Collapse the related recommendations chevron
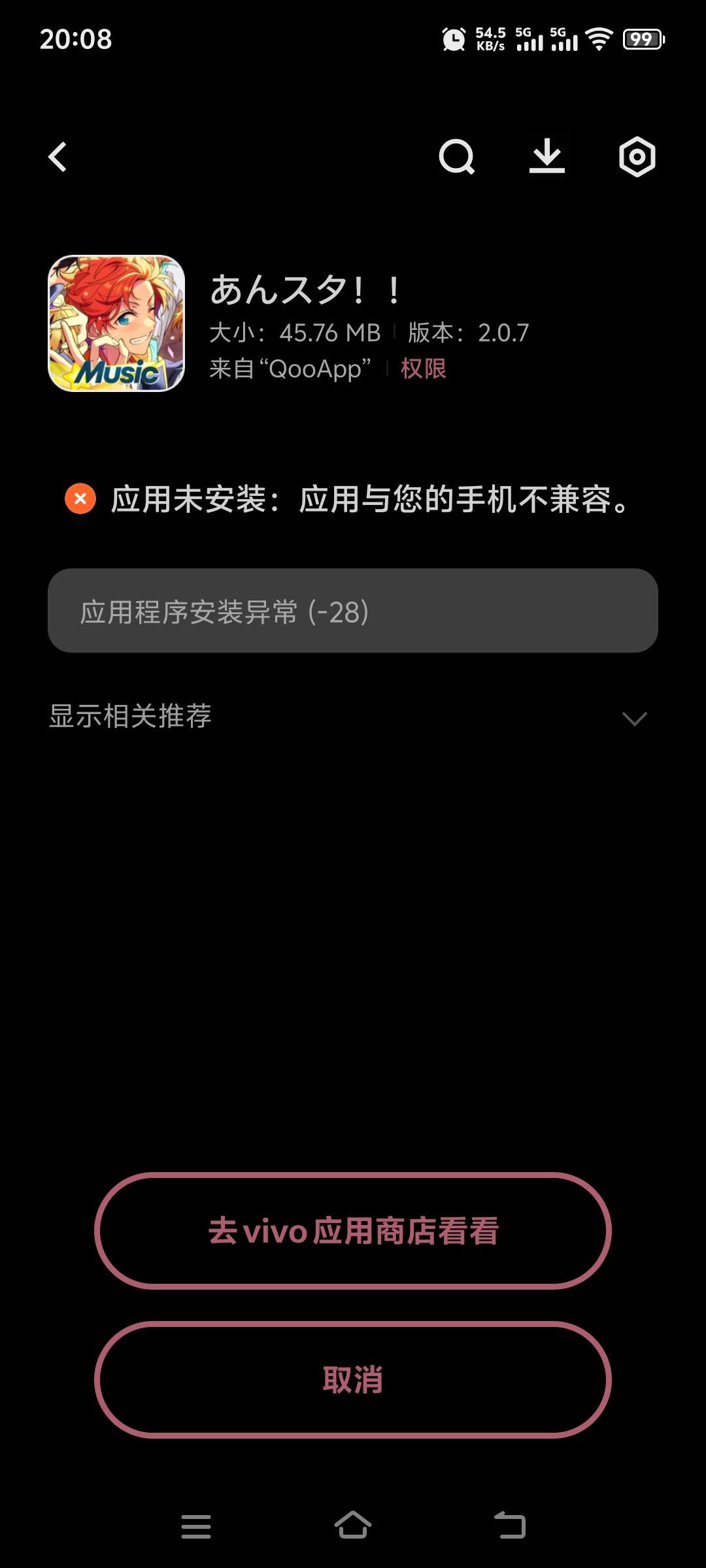The height and width of the screenshot is (1568, 706). (633, 719)
